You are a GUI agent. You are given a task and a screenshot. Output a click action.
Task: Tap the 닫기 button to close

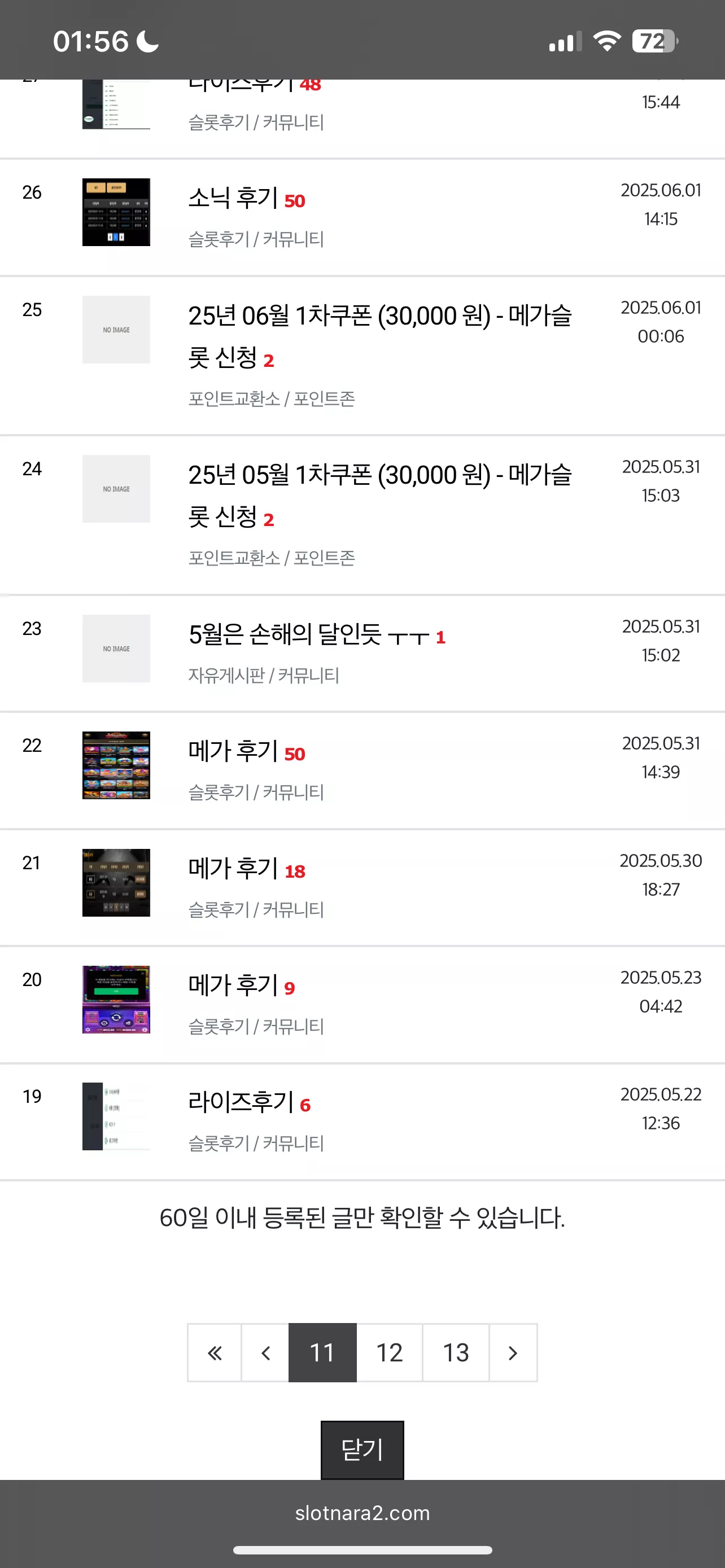point(362,1450)
